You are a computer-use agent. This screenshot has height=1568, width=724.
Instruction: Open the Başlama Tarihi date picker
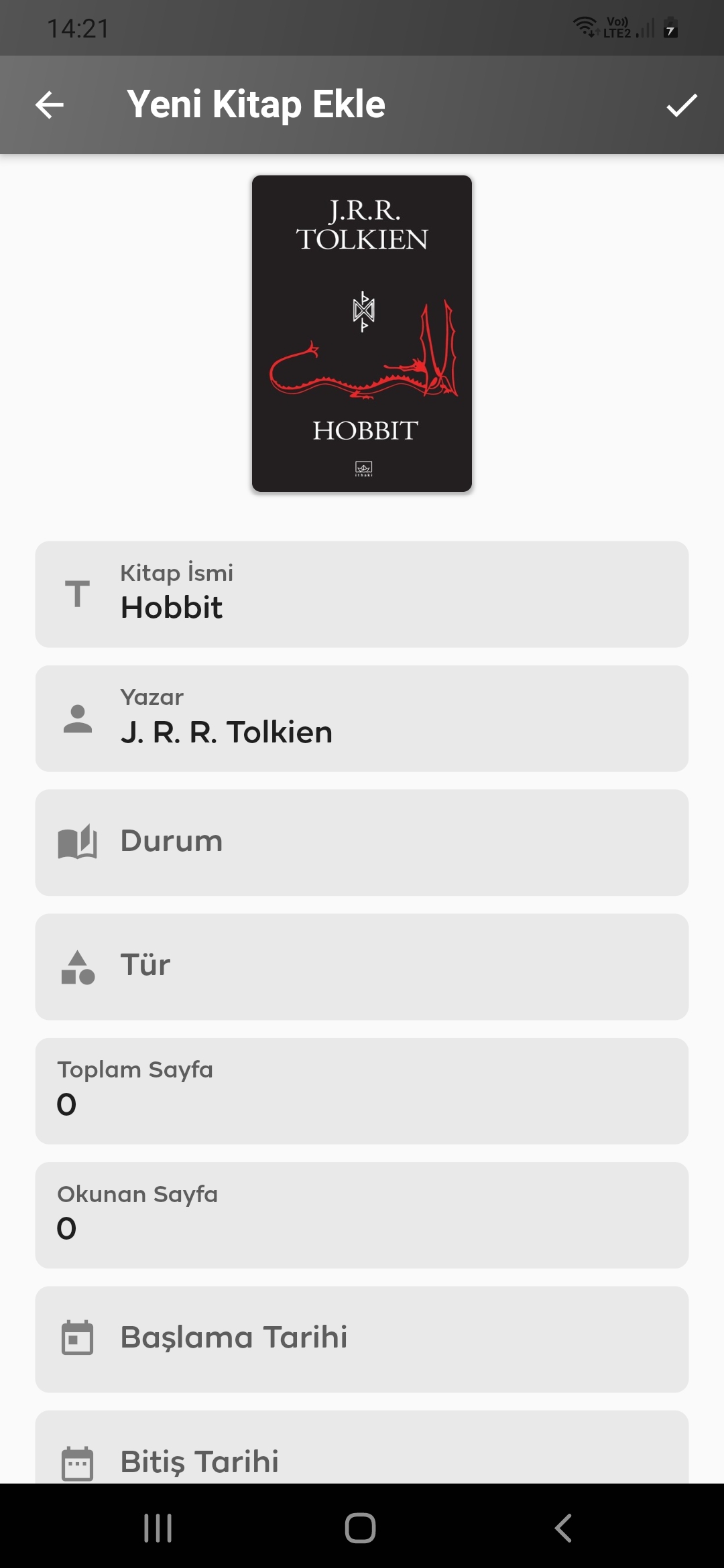[362, 1338]
